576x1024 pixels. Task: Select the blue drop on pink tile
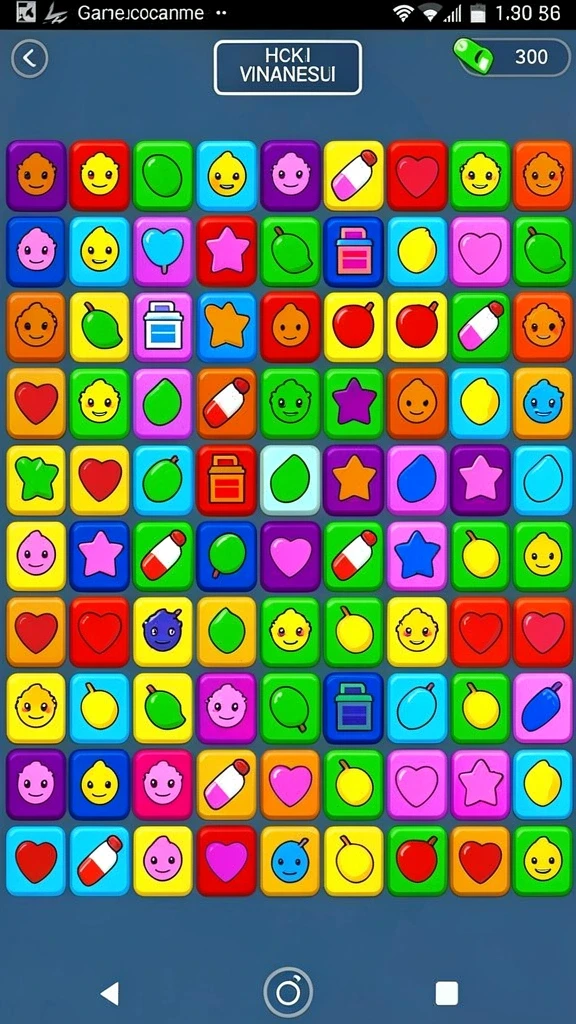[417, 479]
